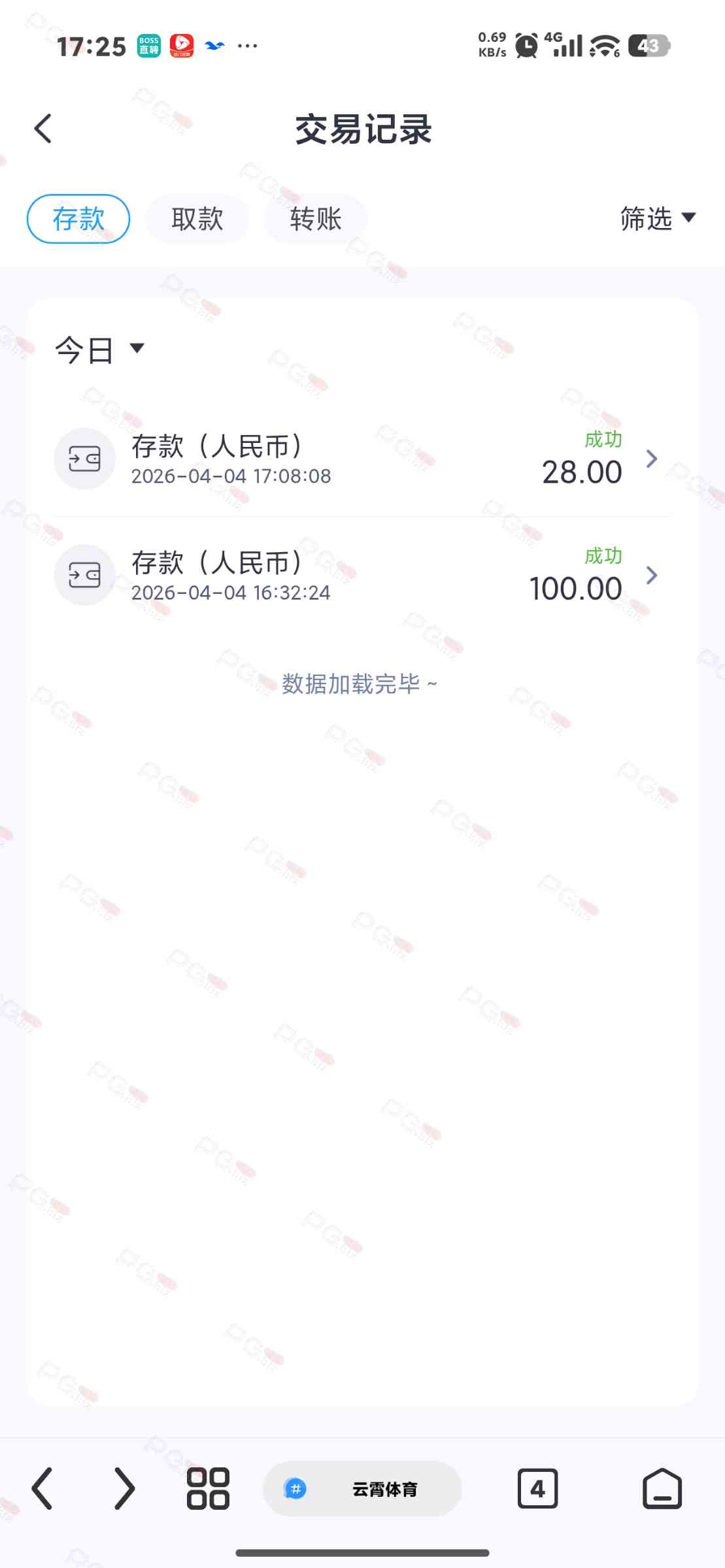Tap the browser forward arrow

(x=124, y=1489)
